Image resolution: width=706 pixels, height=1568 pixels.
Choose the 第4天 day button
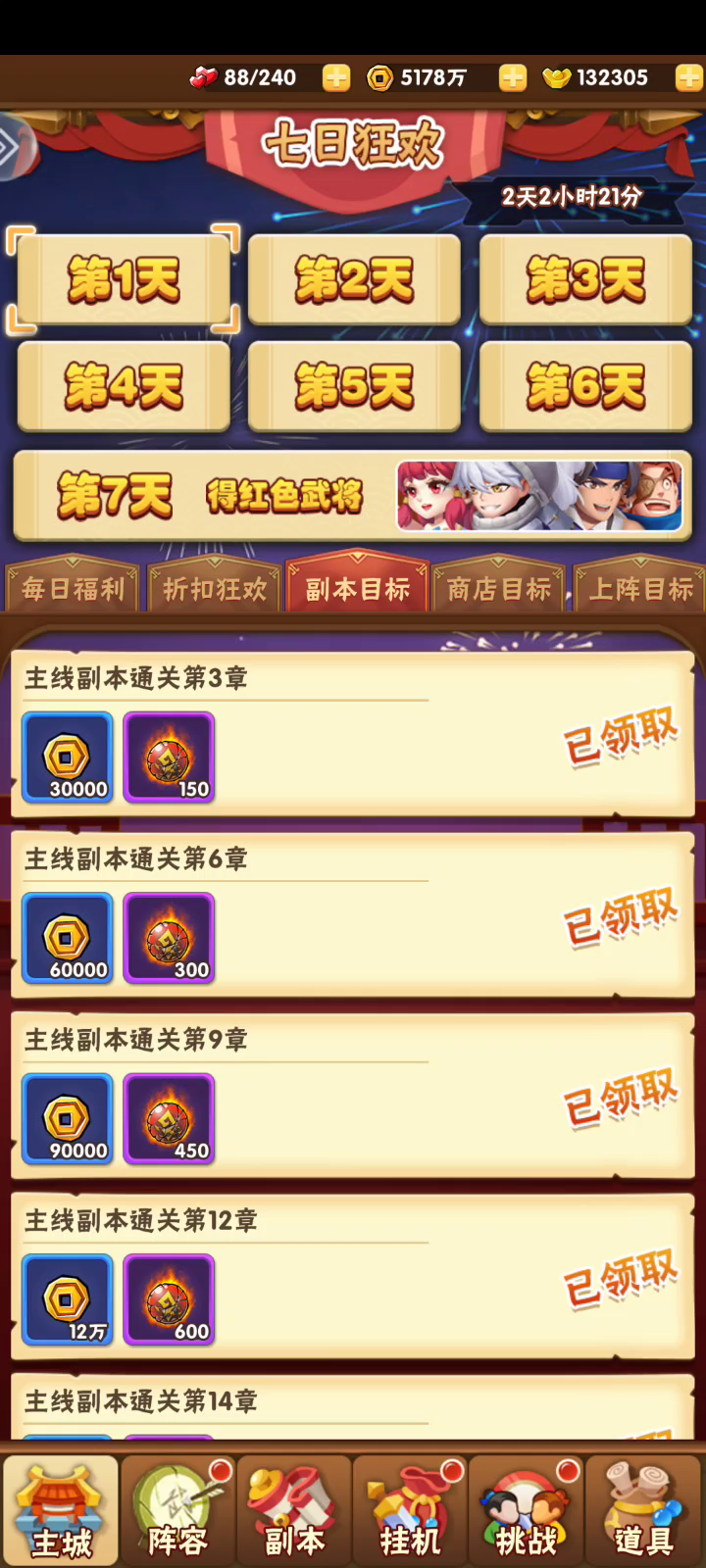tap(124, 386)
